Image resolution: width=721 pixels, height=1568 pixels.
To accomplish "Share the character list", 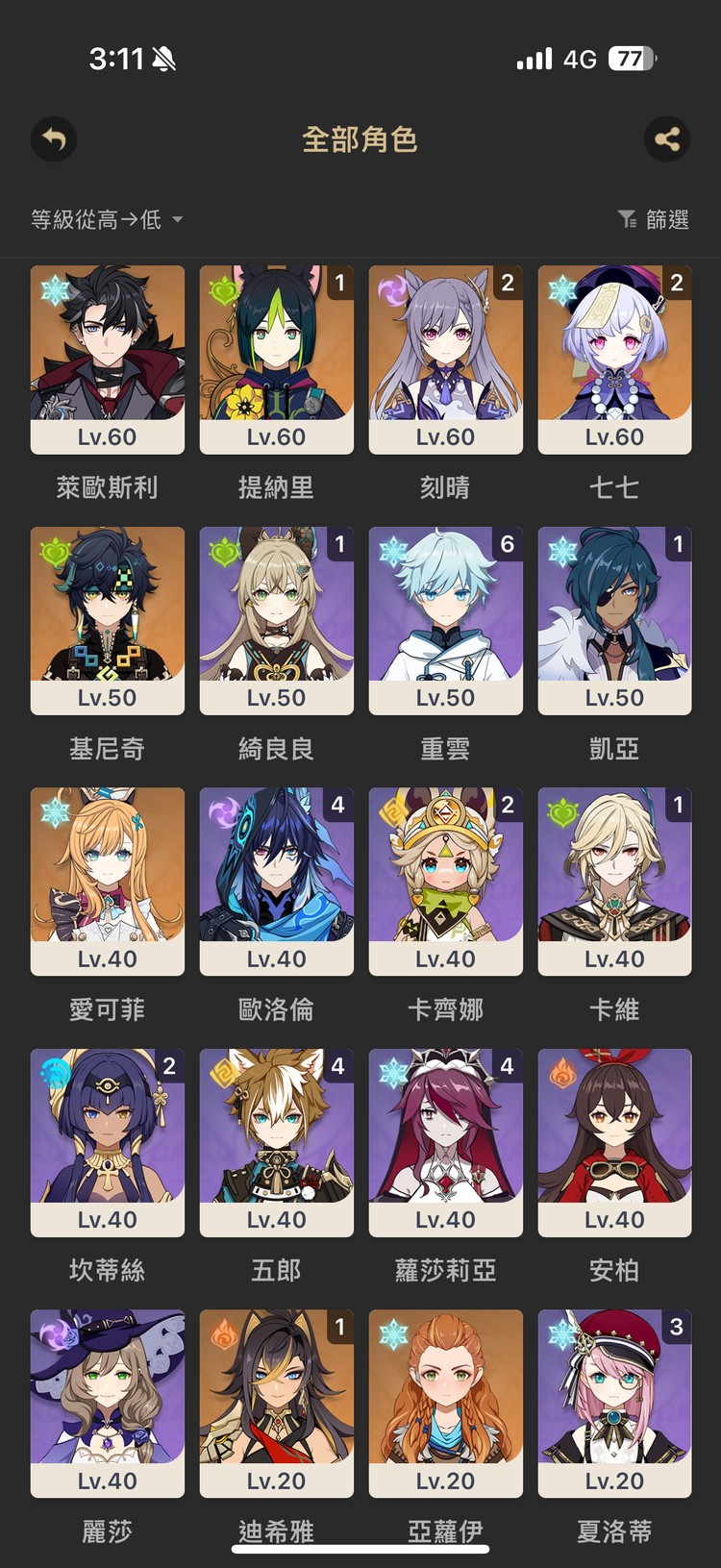I will tap(666, 140).
